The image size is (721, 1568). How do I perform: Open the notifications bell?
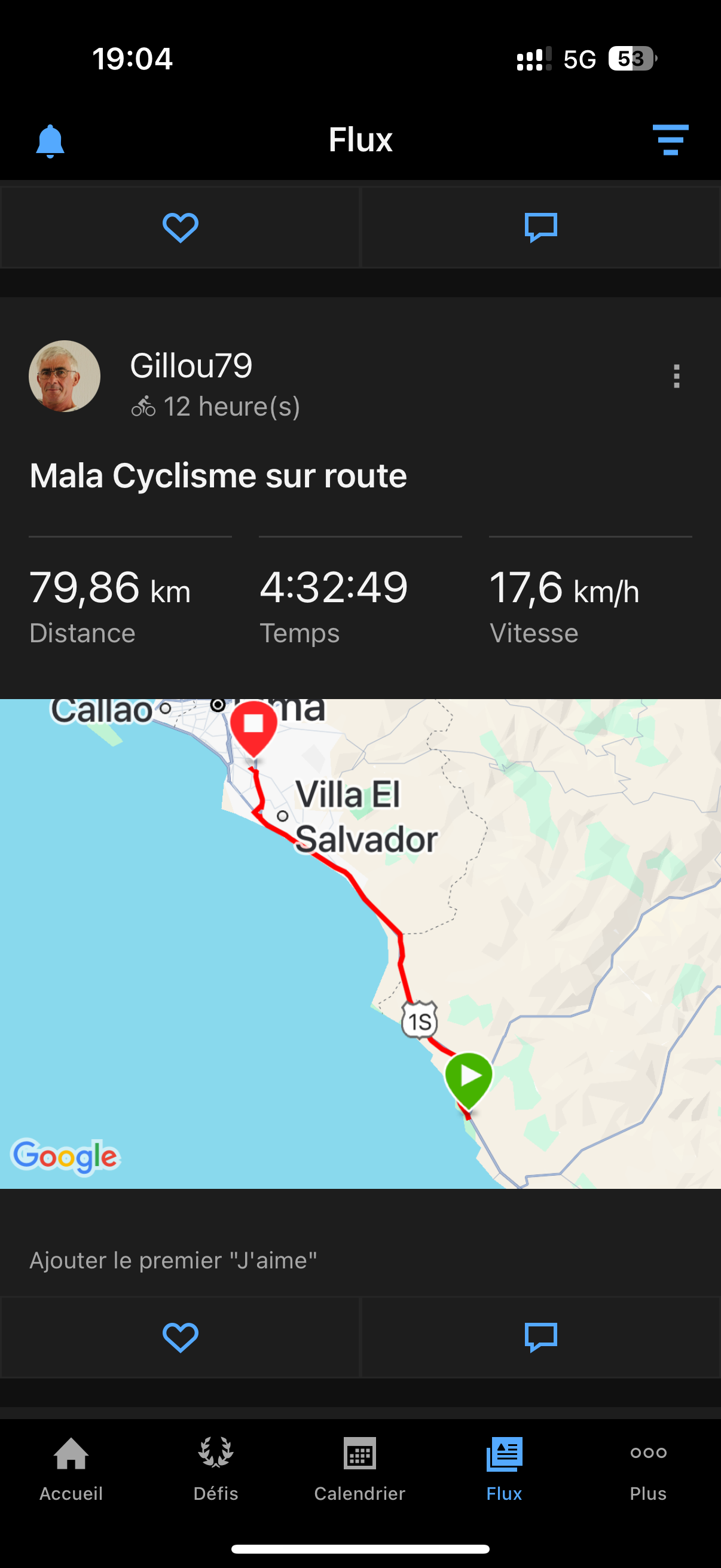pos(50,141)
